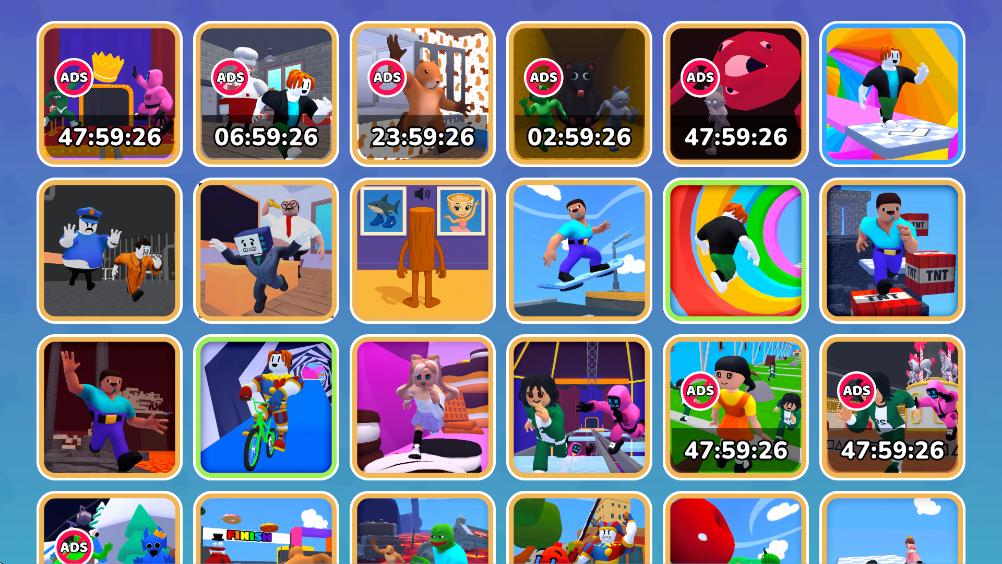
Task: Launch the rainbow checkered platform game
Action: coord(892,93)
